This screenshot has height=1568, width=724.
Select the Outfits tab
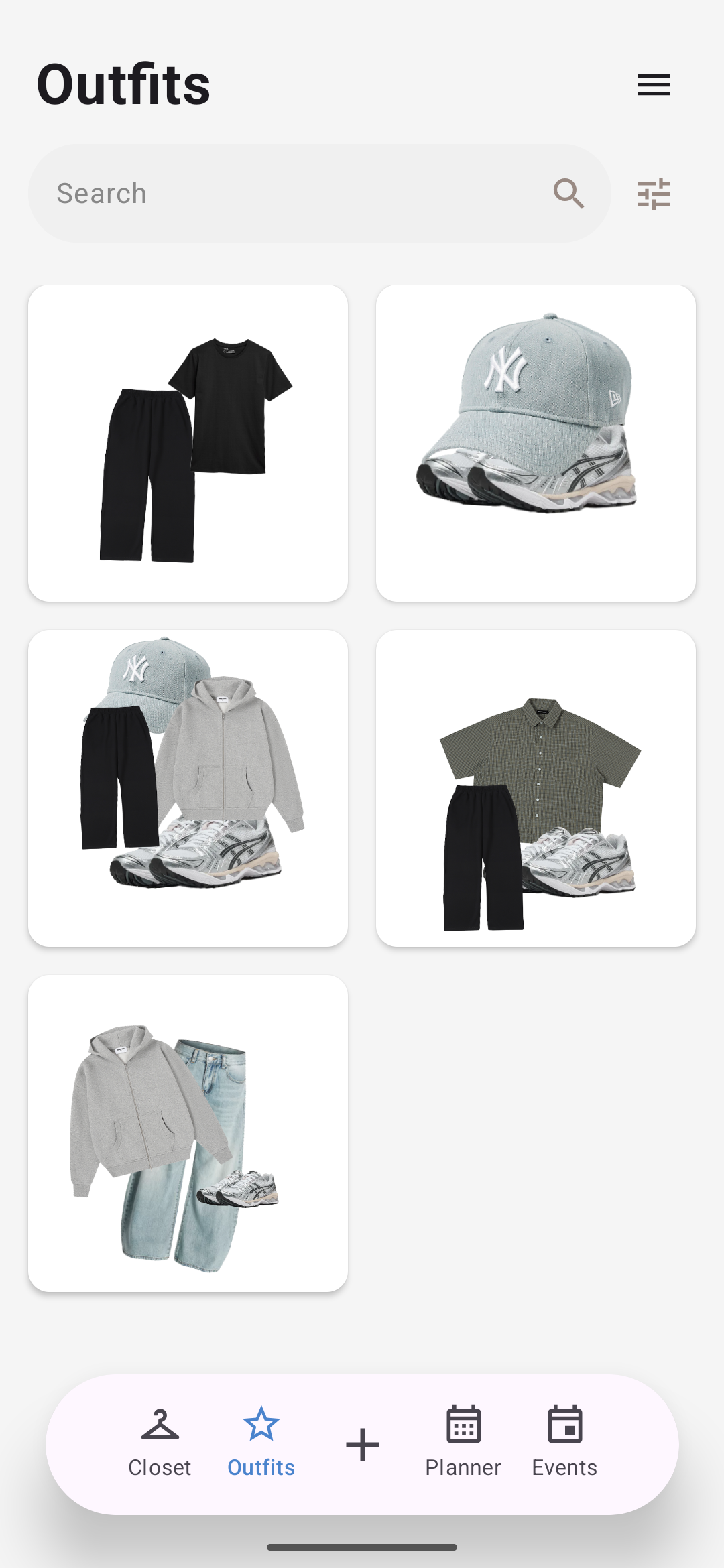pos(261,1442)
